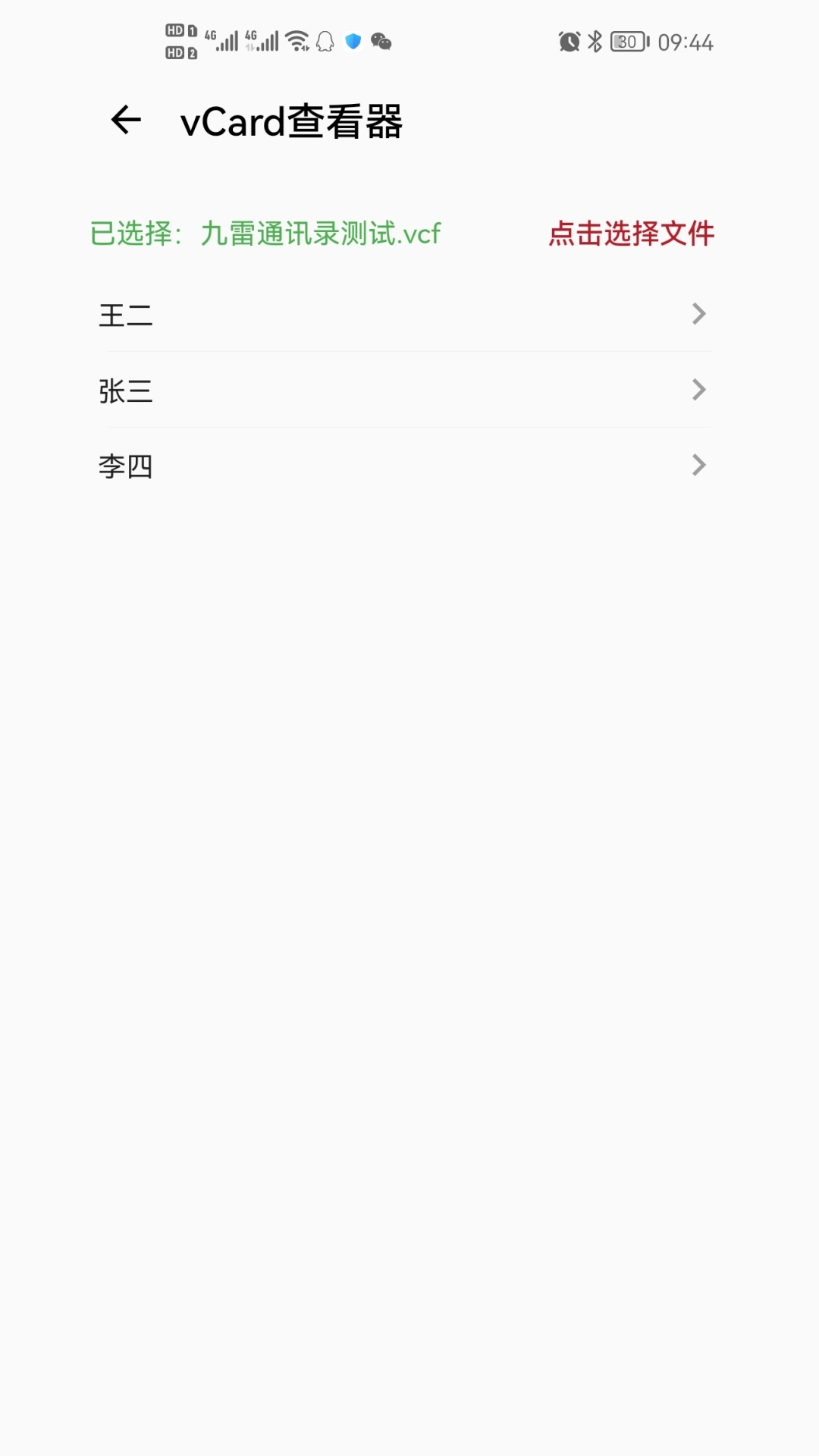The image size is (819, 1456).
Task: Click the battery level indicator
Action: click(627, 42)
